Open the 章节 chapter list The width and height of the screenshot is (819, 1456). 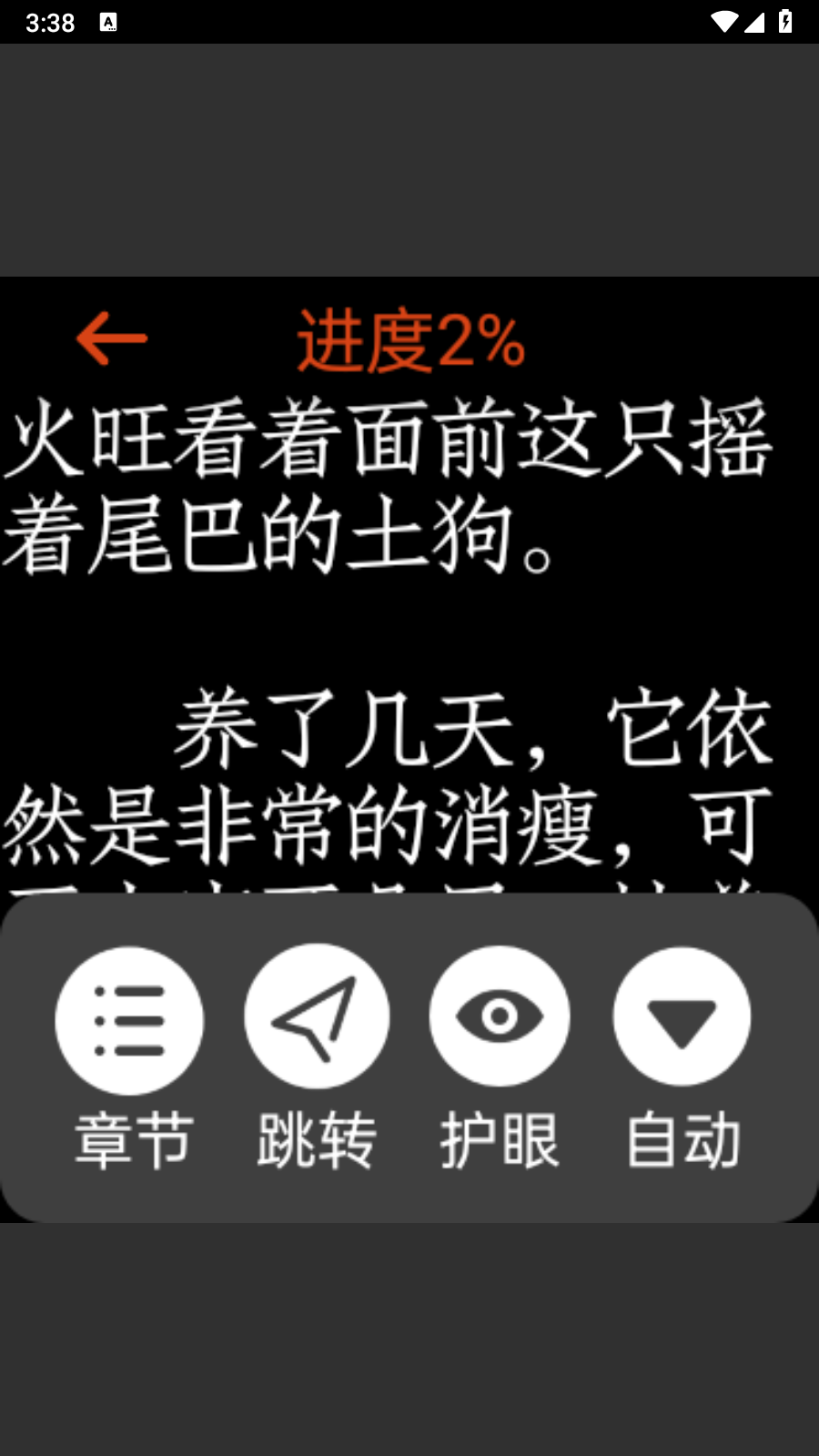point(130,1020)
